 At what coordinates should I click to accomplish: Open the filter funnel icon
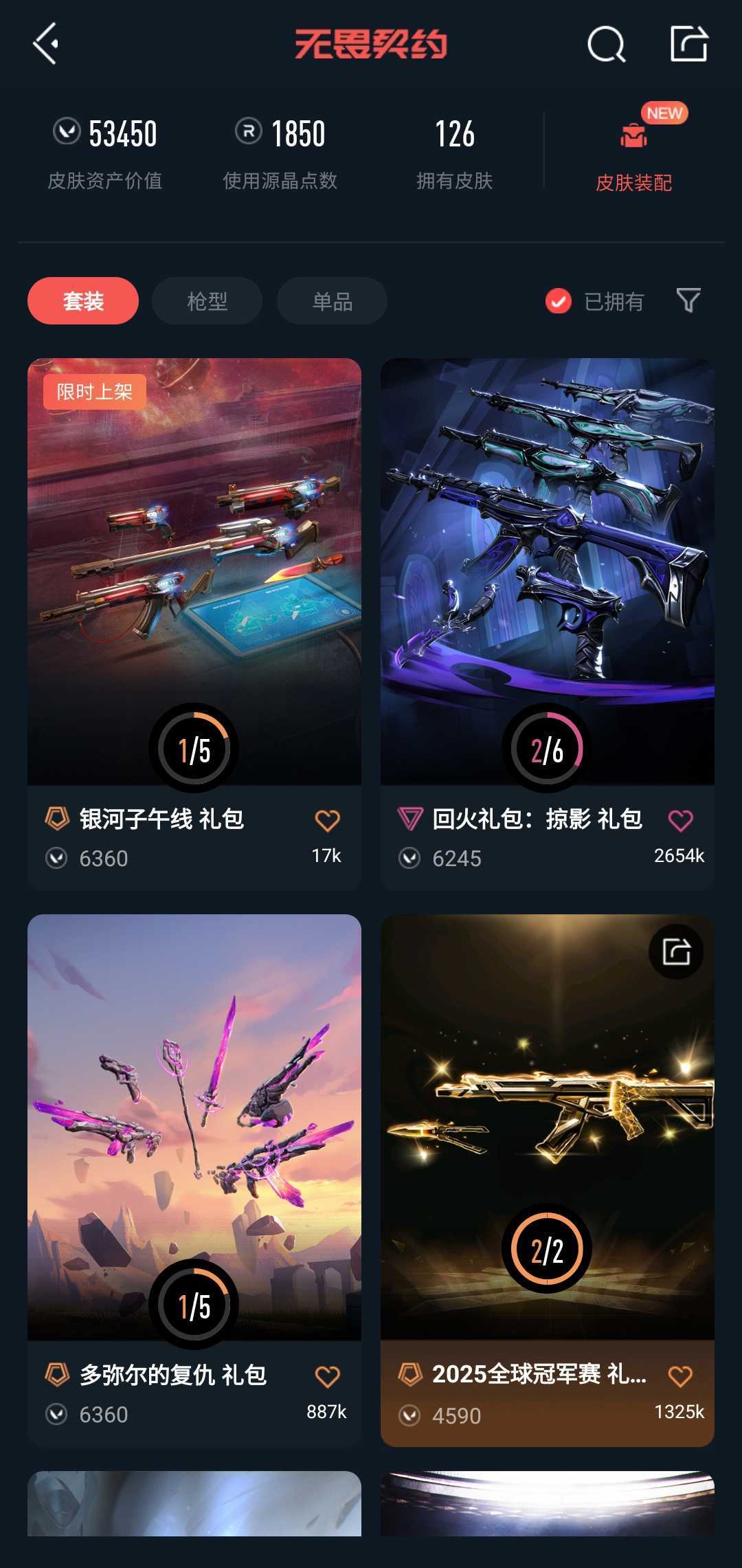click(x=688, y=300)
